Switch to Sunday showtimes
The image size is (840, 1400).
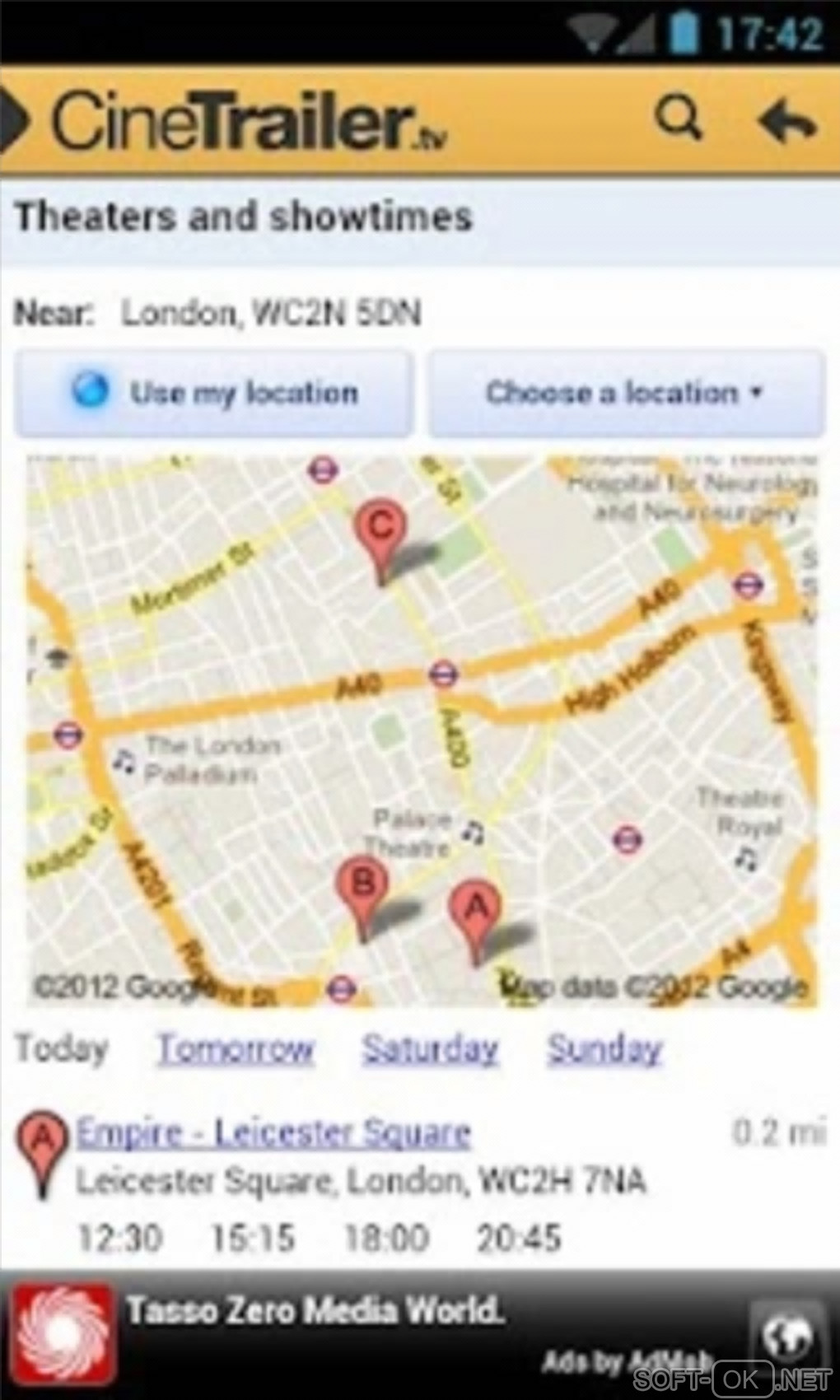604,1049
